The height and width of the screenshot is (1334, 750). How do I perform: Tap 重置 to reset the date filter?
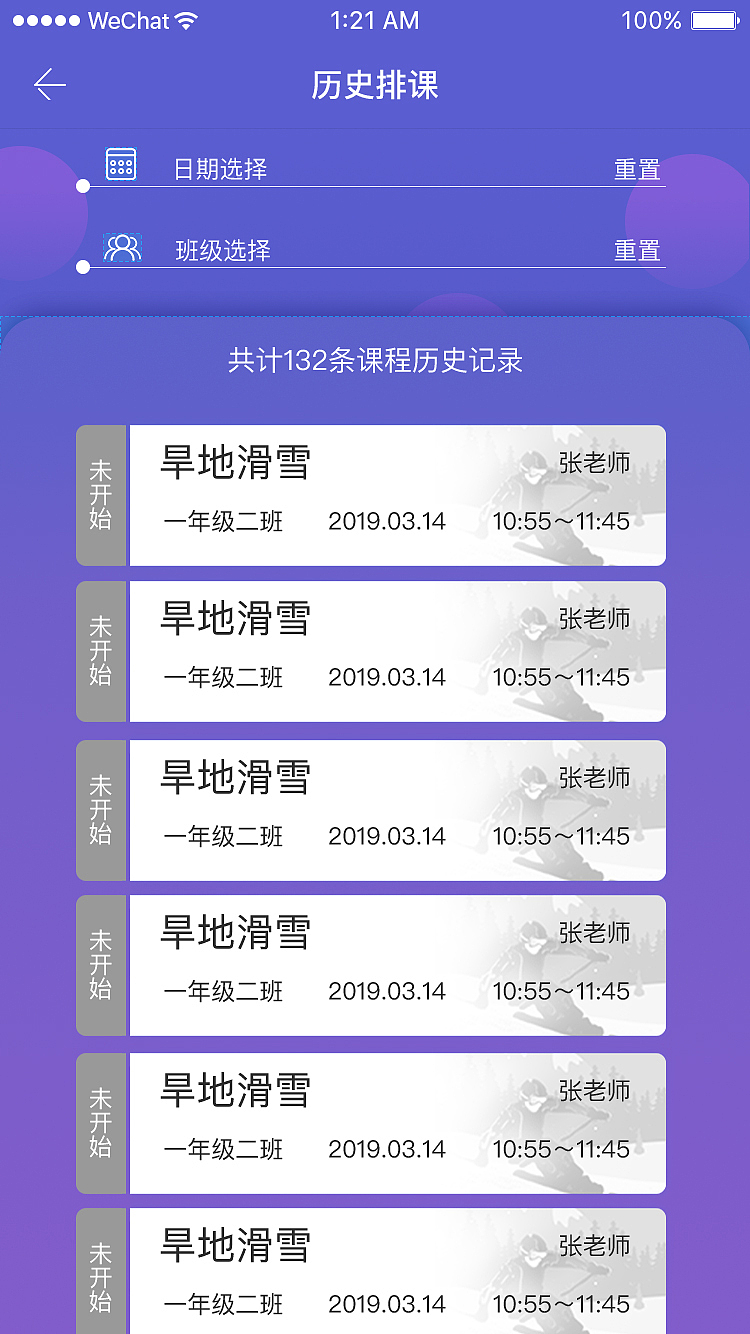pos(637,169)
